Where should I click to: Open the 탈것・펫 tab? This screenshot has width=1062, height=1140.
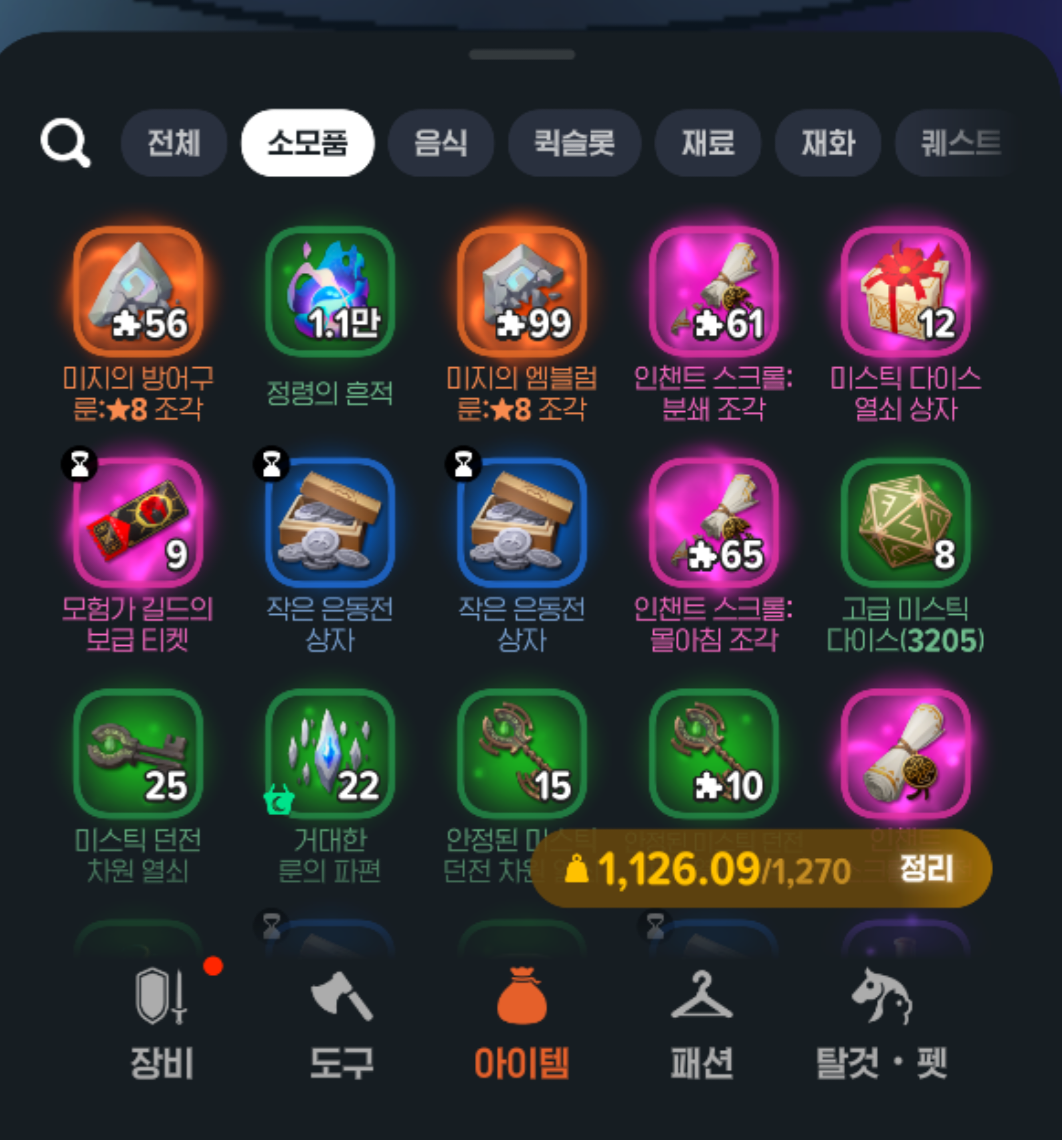point(881,1028)
